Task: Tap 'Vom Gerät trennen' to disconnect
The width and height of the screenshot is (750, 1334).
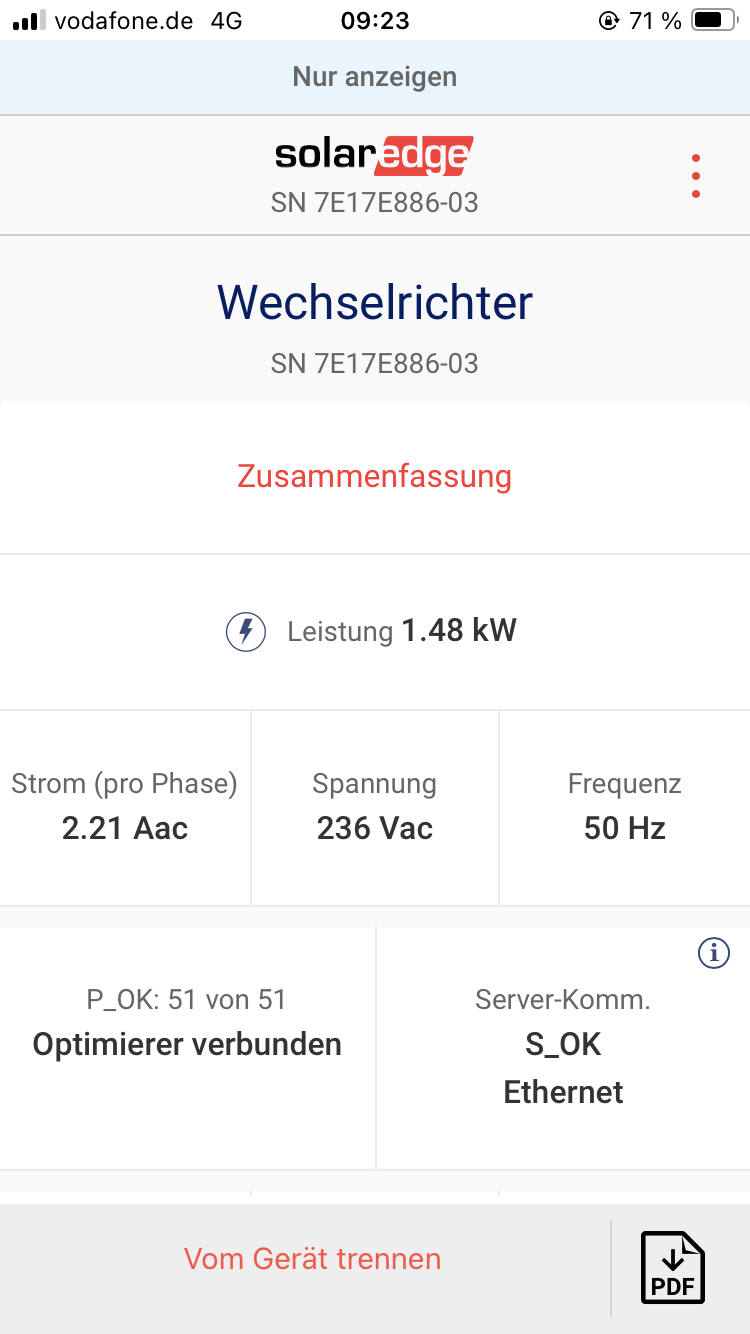Action: tap(312, 1259)
